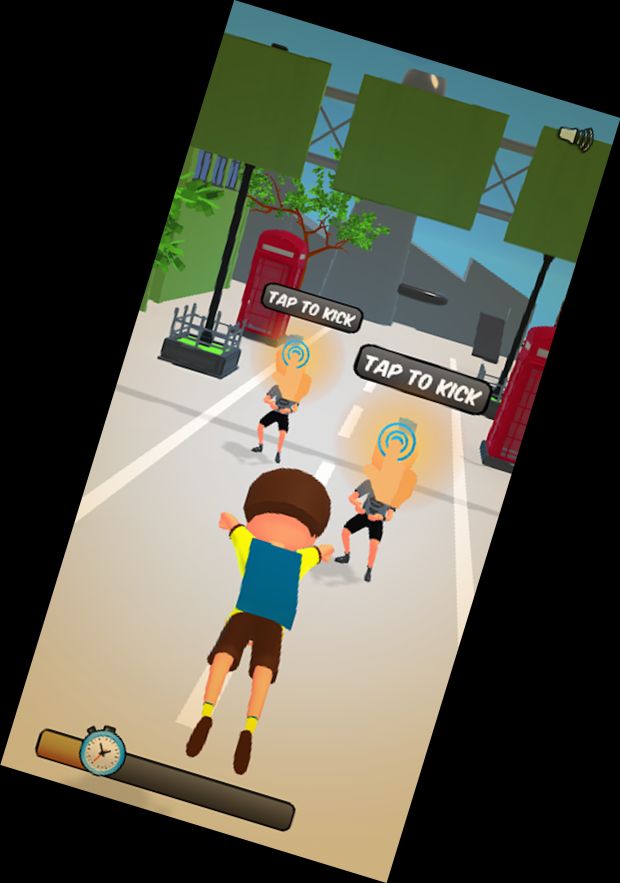This screenshot has width=620, height=883.
Task: Kick the farther enemy near phone booth
Action: point(293,354)
